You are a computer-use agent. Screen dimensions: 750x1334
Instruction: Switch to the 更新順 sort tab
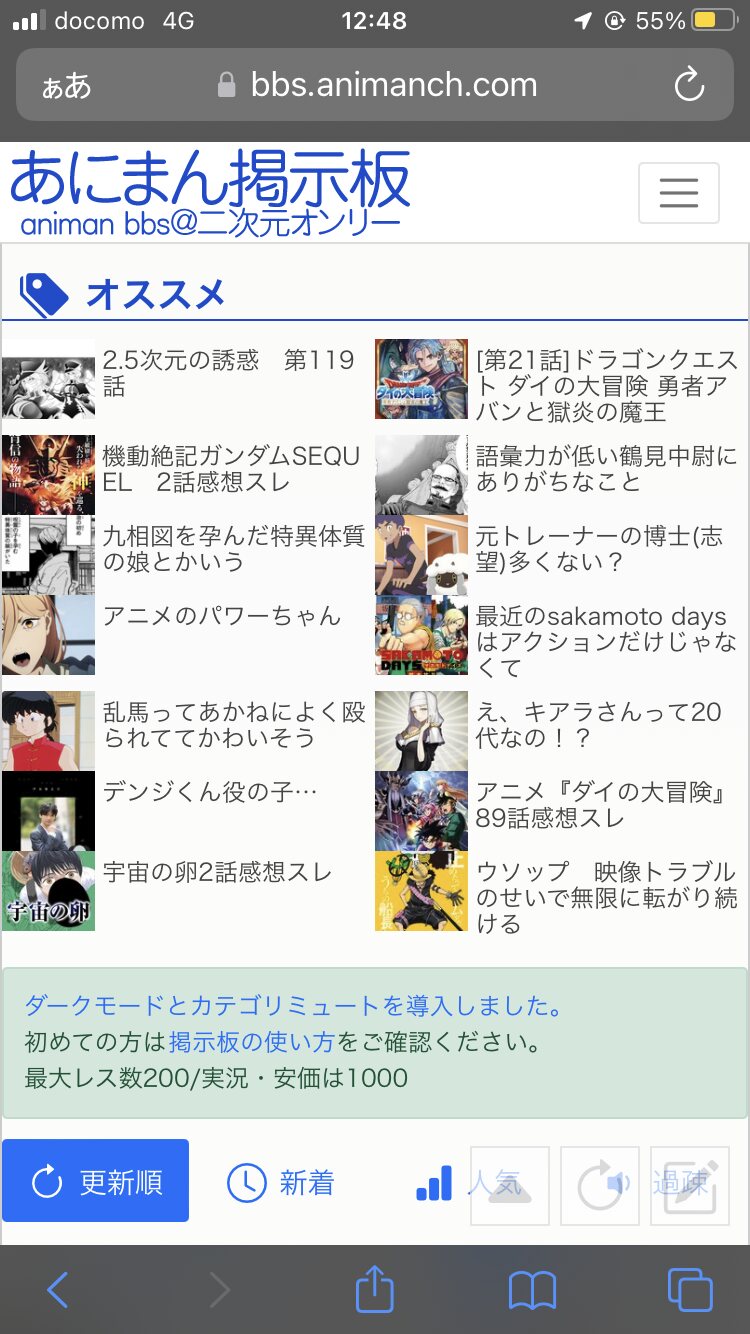[x=96, y=1181]
